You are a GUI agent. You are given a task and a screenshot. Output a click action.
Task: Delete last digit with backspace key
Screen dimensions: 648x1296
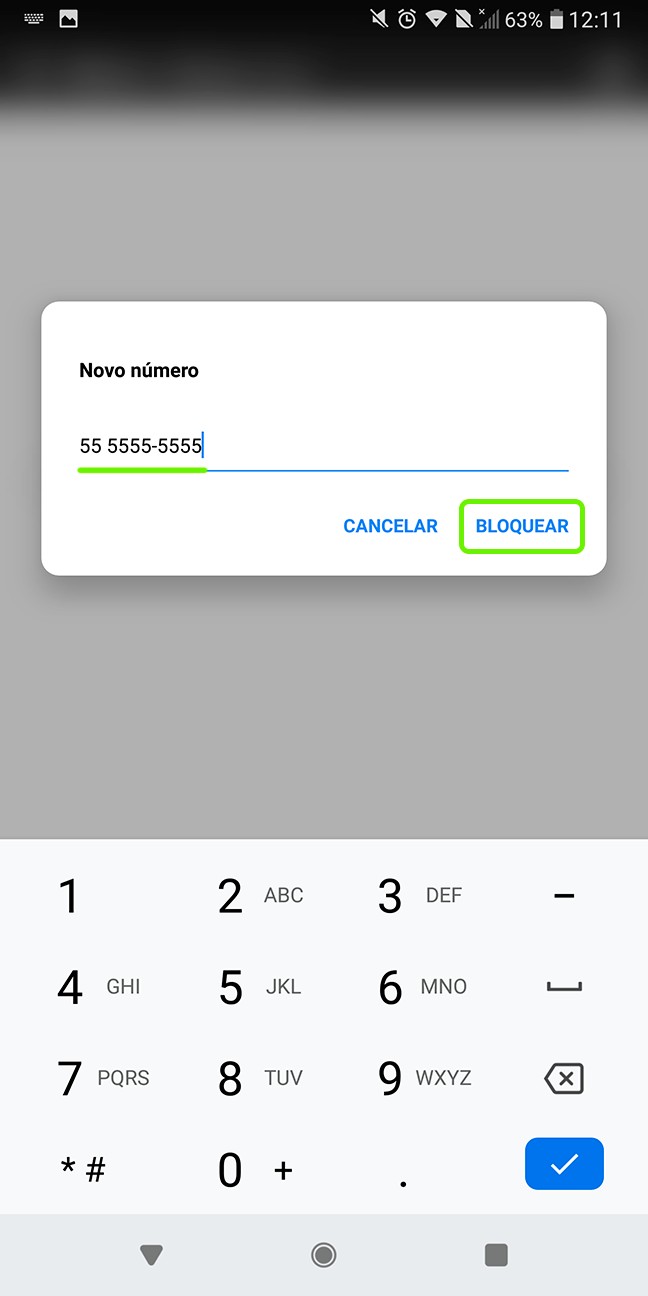564,1078
